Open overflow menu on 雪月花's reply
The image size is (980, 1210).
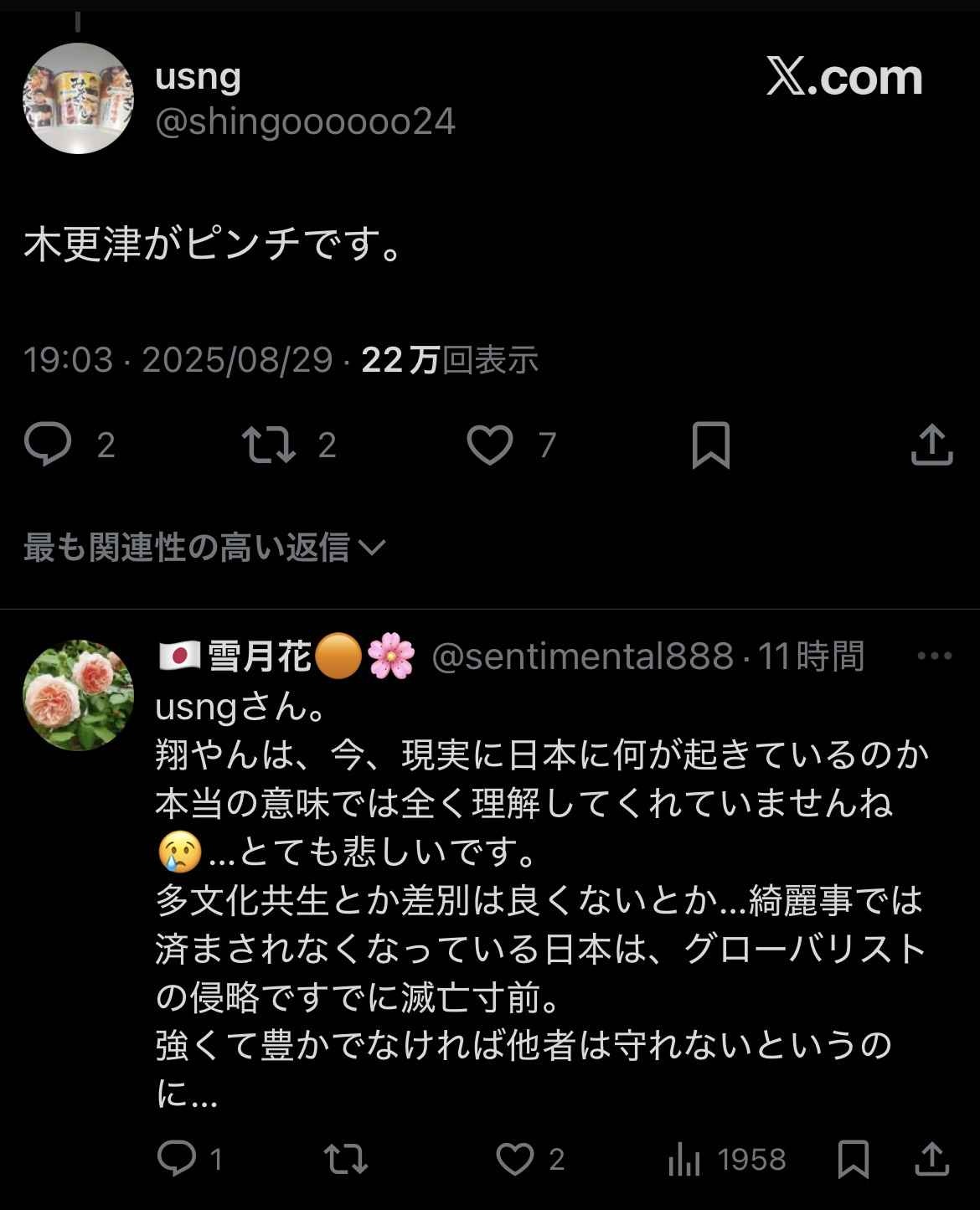934,656
